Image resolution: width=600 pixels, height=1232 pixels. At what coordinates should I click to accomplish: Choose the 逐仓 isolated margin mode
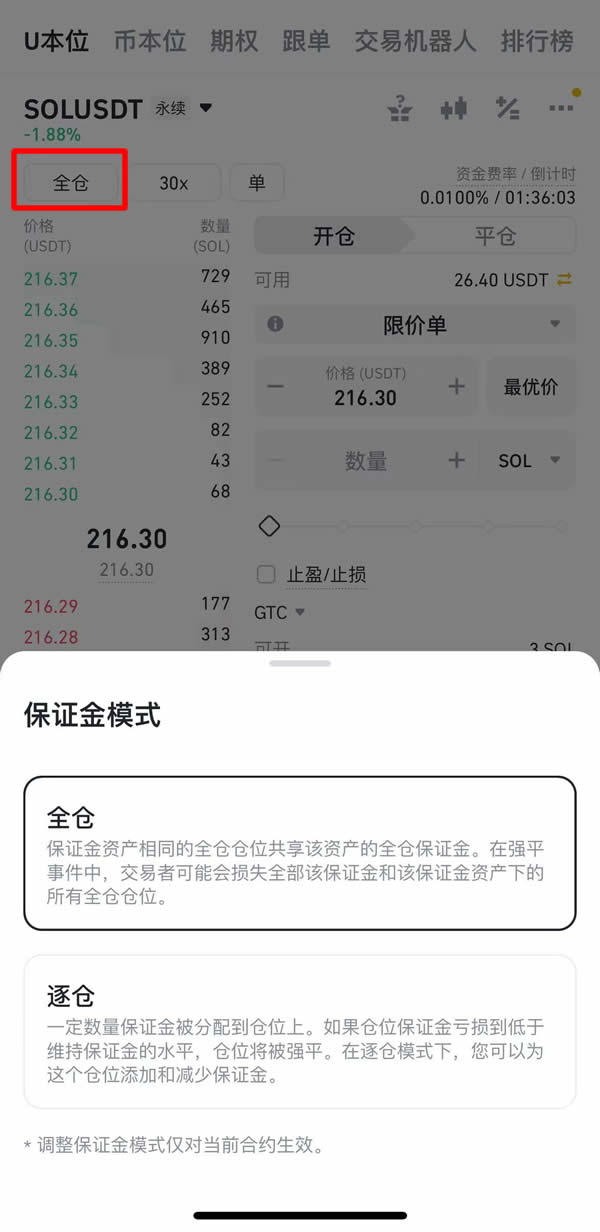point(300,1031)
